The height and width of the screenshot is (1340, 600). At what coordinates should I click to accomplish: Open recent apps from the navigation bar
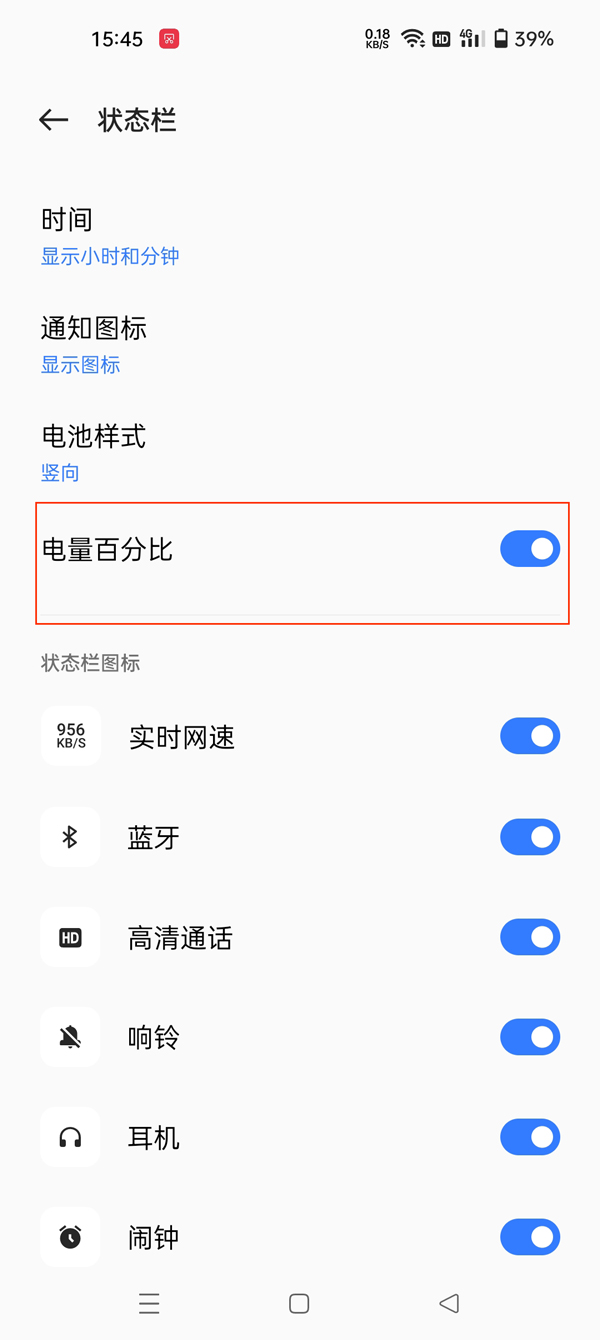click(150, 1303)
